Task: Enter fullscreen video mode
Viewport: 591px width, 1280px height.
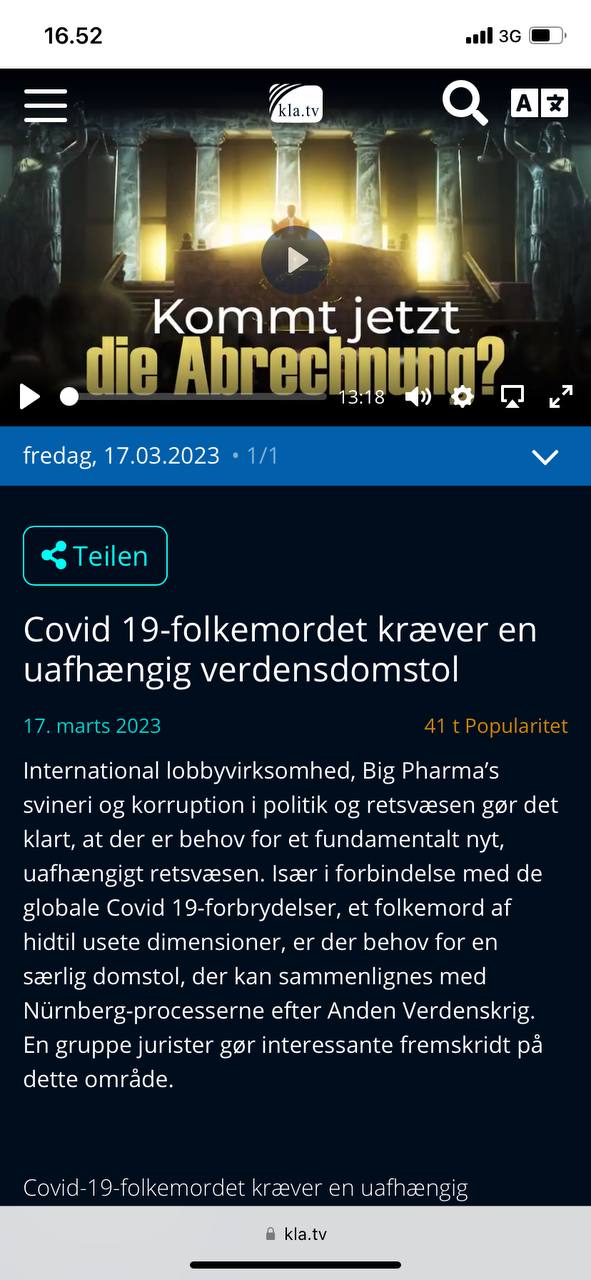Action: (x=561, y=397)
